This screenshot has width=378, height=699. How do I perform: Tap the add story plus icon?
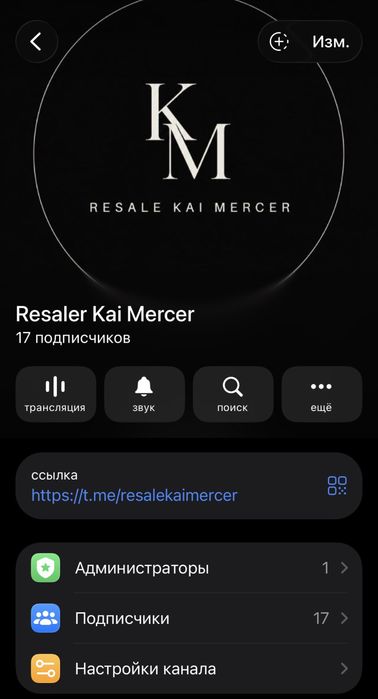pos(279,41)
